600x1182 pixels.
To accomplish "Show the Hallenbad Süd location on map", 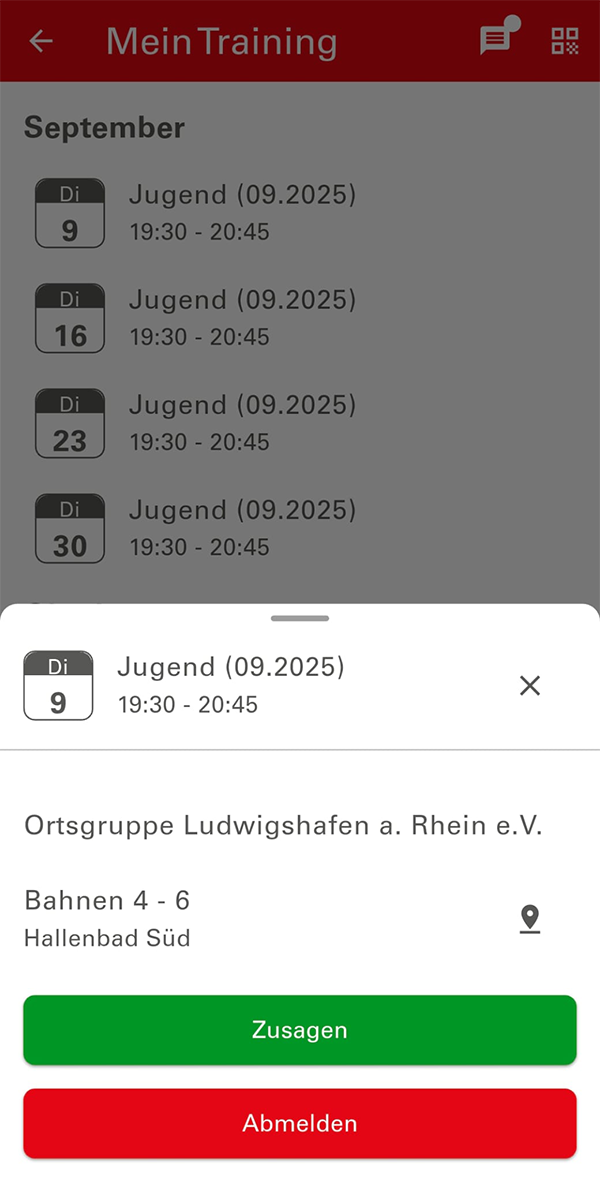I will point(529,919).
